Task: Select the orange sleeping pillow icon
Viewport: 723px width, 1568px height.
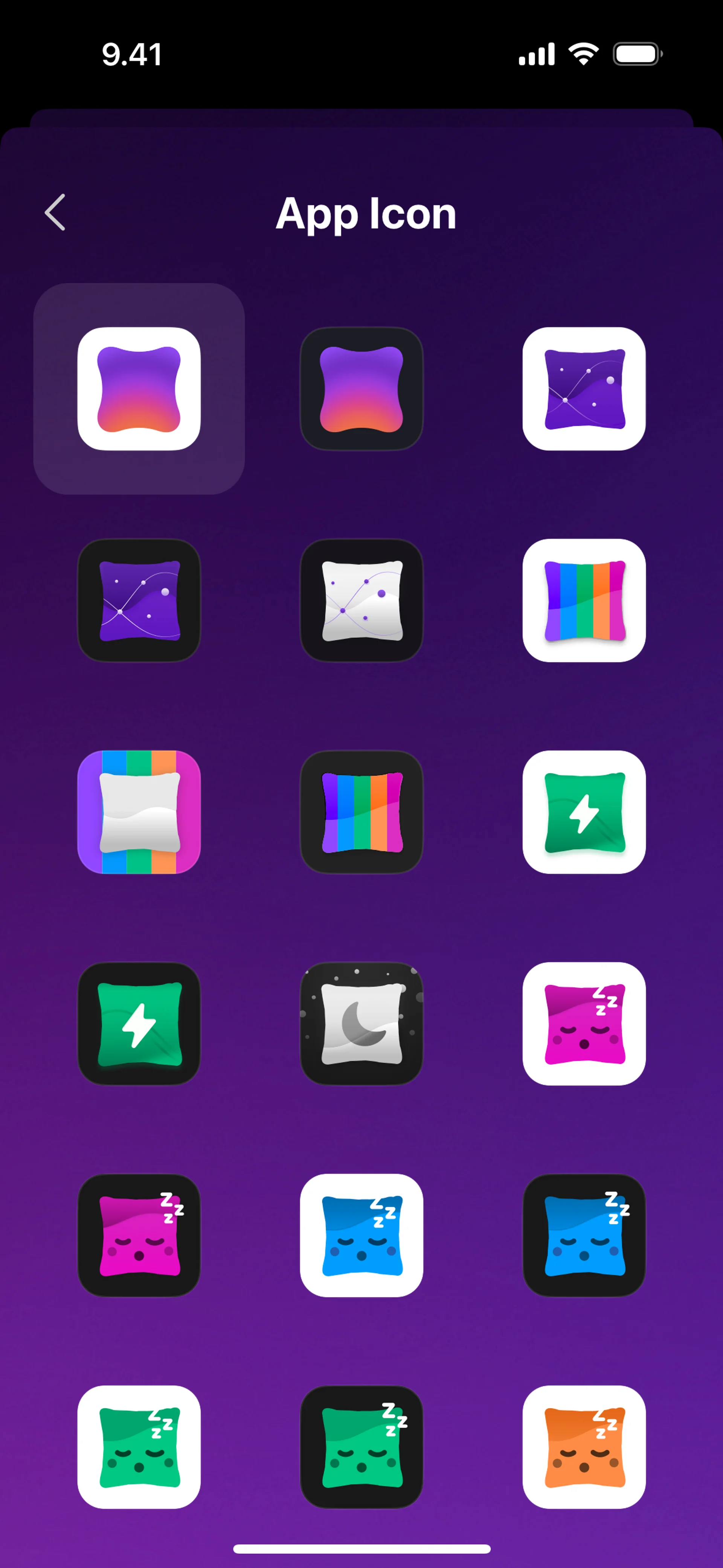Action: pyautogui.click(x=584, y=1447)
